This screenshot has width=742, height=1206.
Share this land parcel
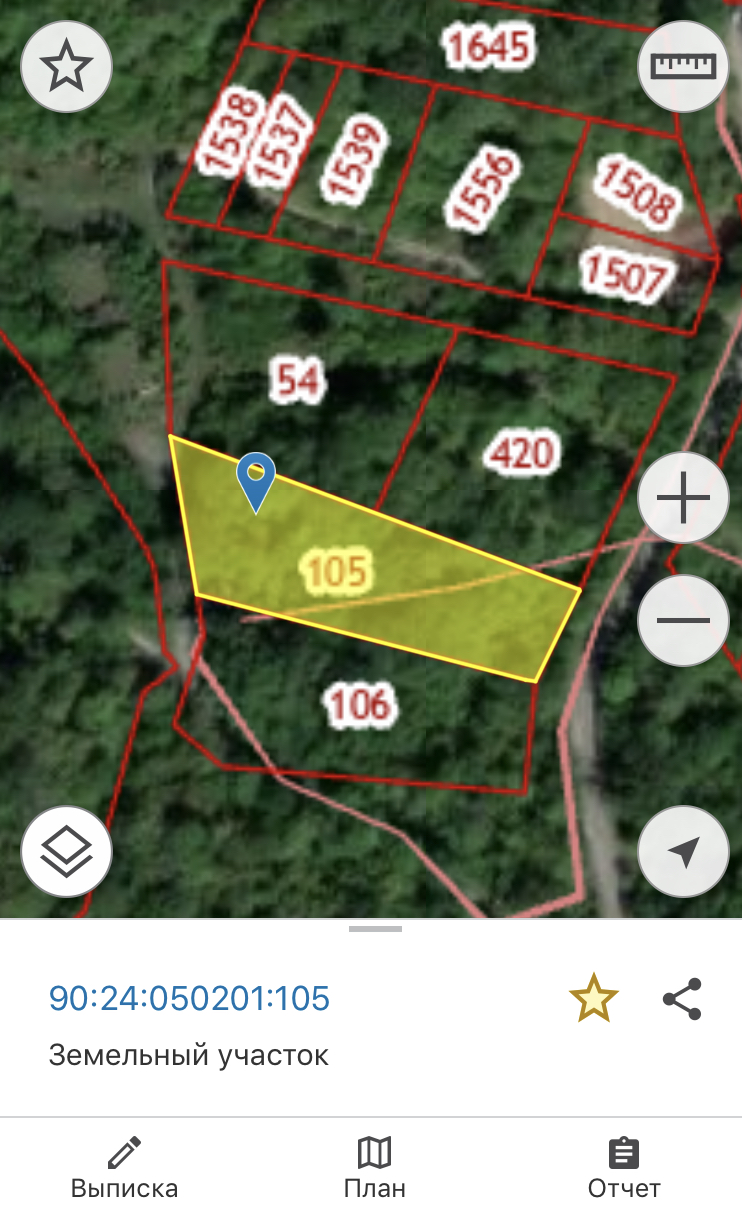click(683, 998)
